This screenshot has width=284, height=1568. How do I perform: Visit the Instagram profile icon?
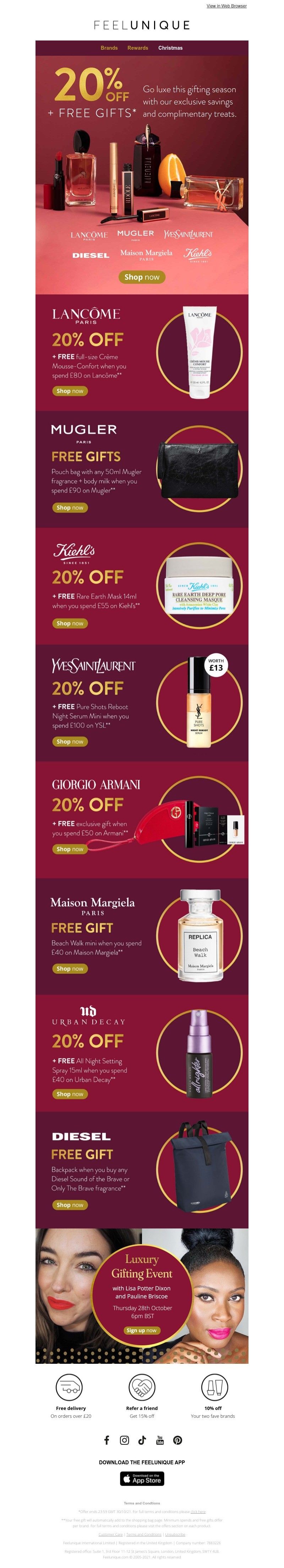pos(124,1439)
